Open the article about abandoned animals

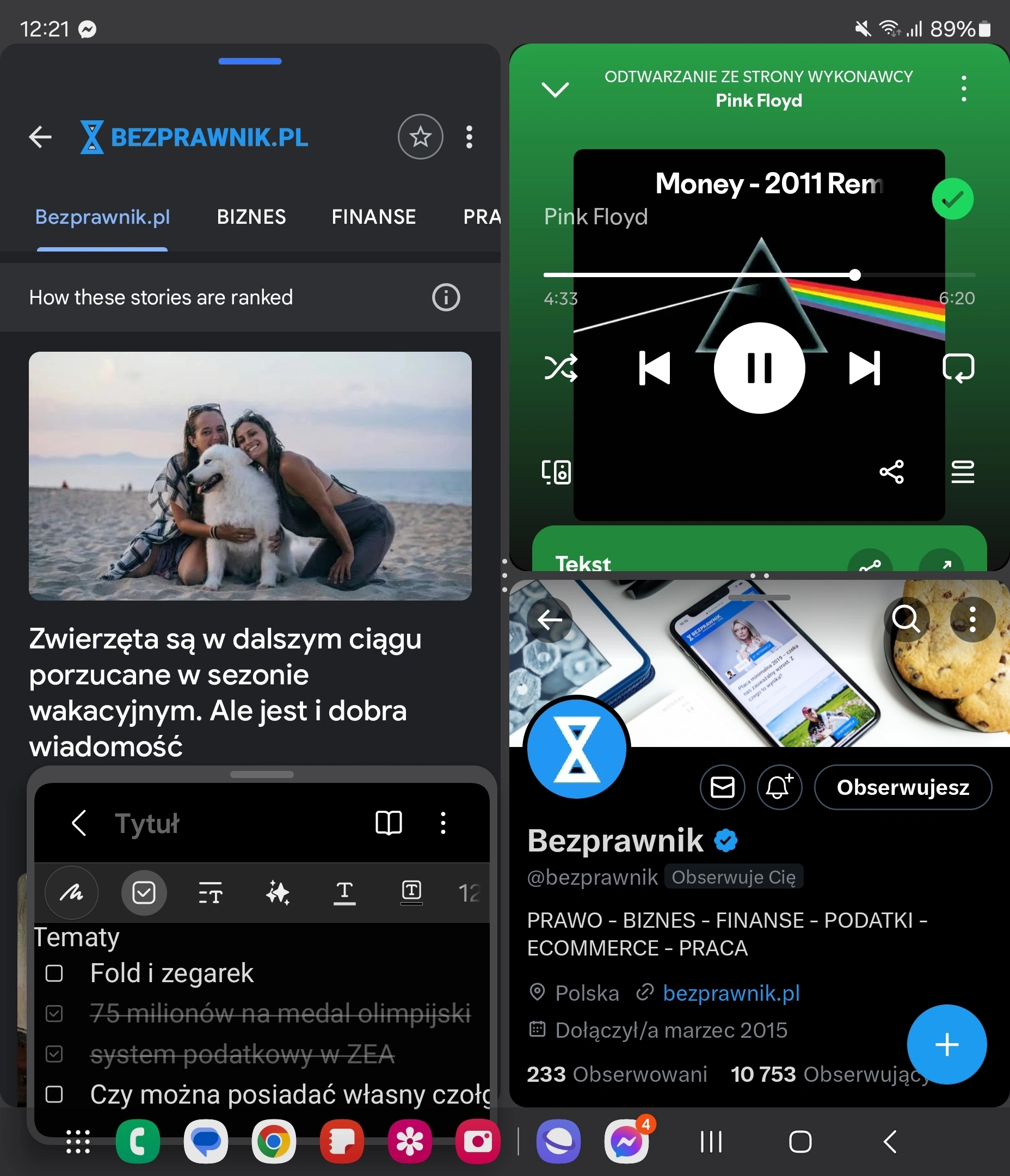[225, 691]
